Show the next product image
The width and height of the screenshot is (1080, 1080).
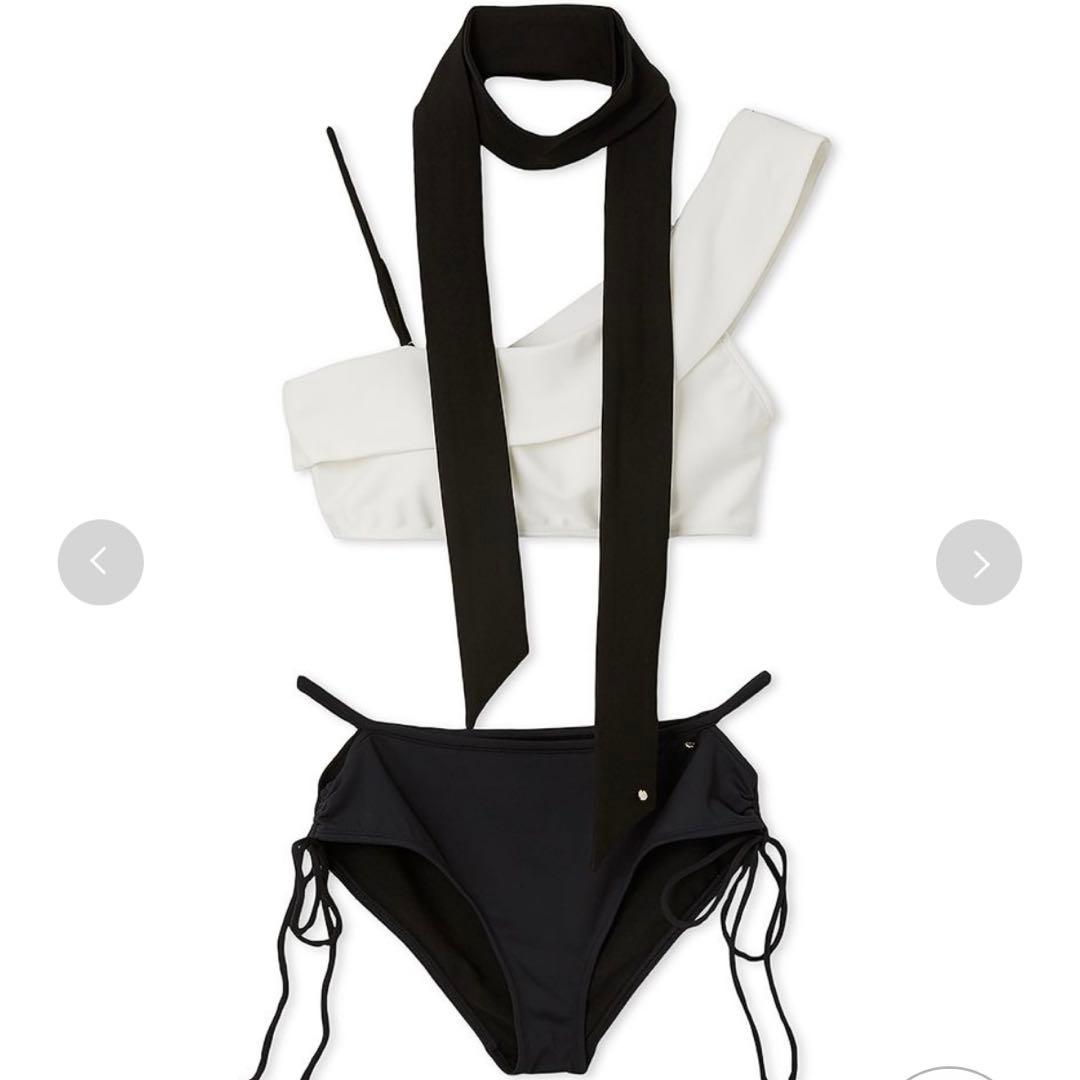[x=978, y=562]
